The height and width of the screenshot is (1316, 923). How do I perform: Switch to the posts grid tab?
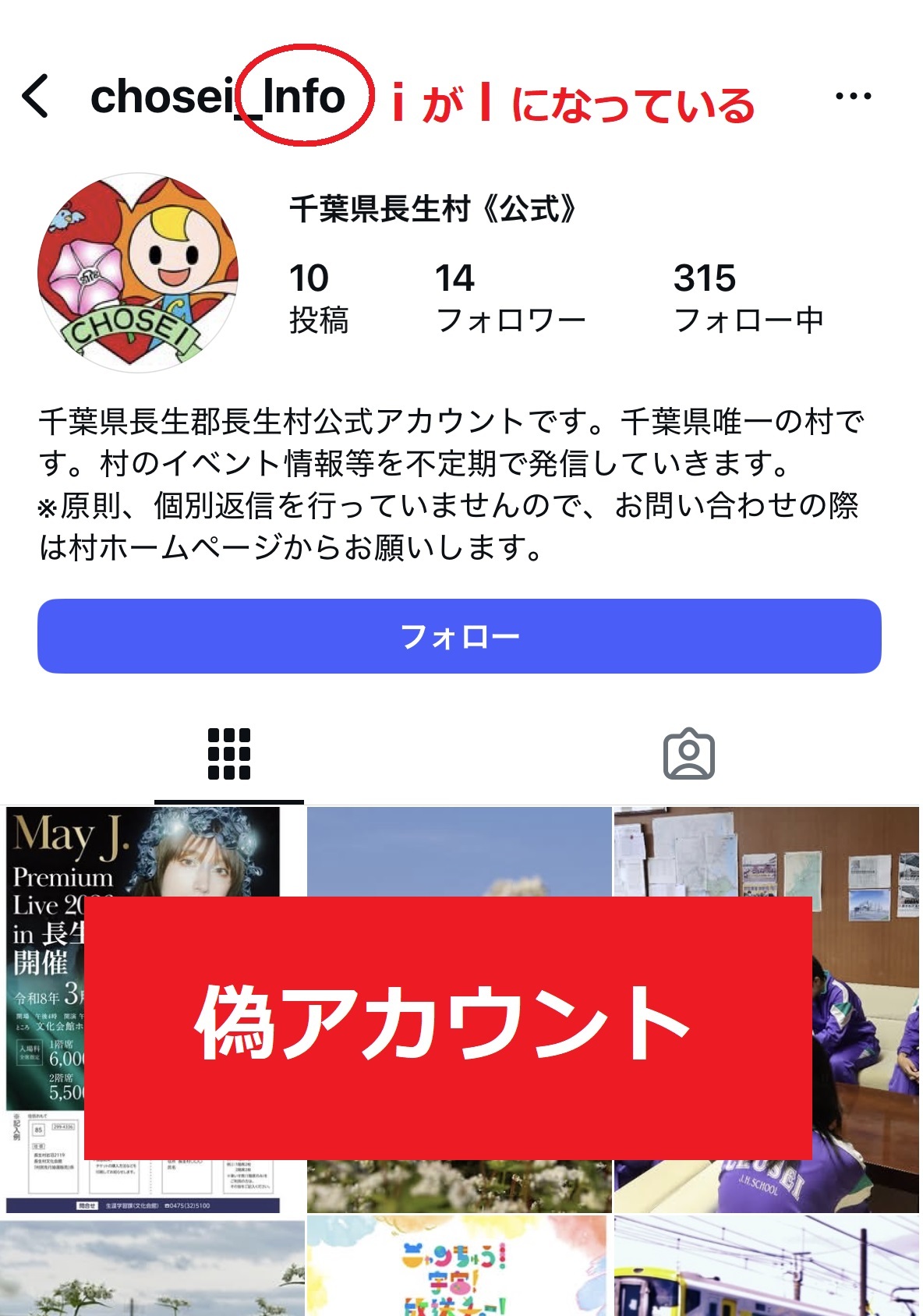pyautogui.click(x=229, y=755)
